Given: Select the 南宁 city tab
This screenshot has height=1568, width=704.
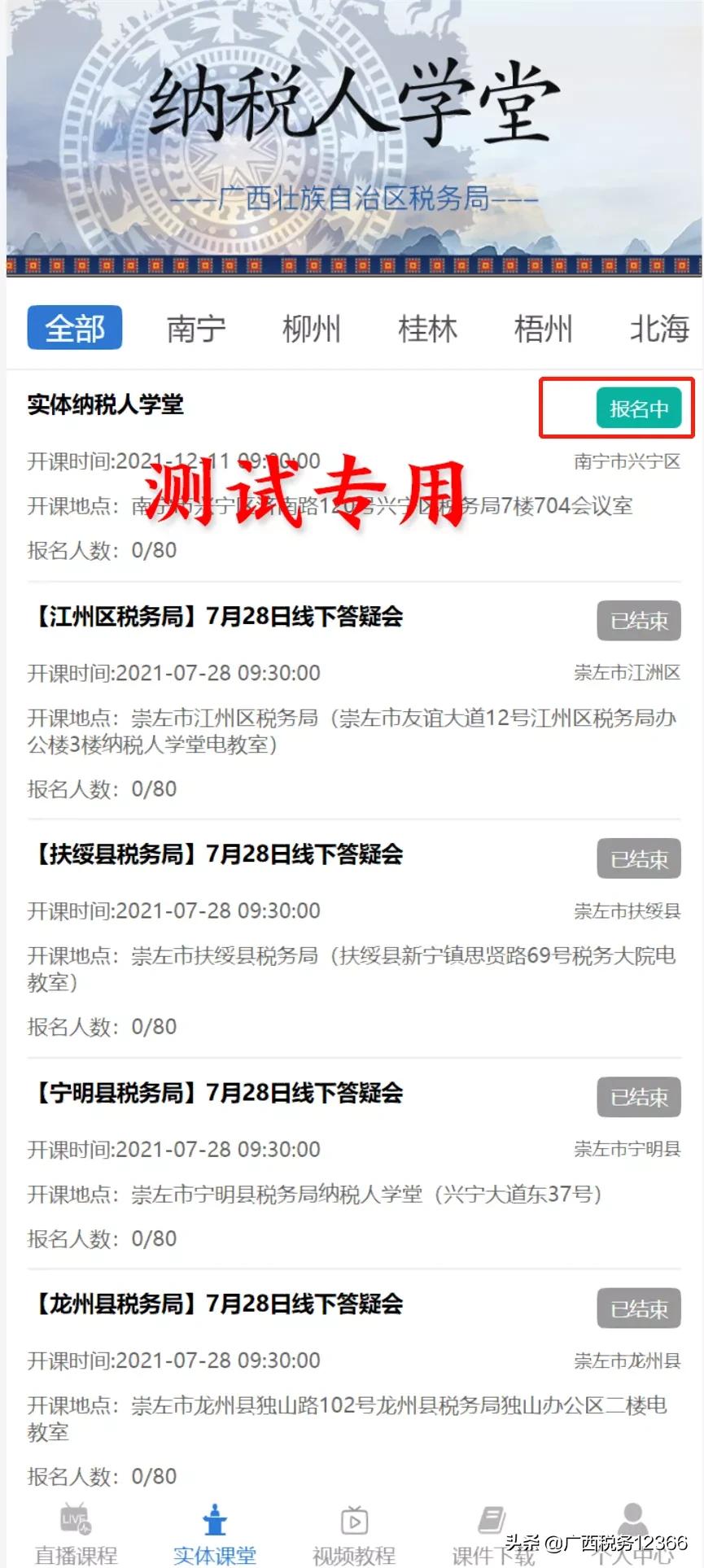Looking at the screenshot, I should 194,328.
